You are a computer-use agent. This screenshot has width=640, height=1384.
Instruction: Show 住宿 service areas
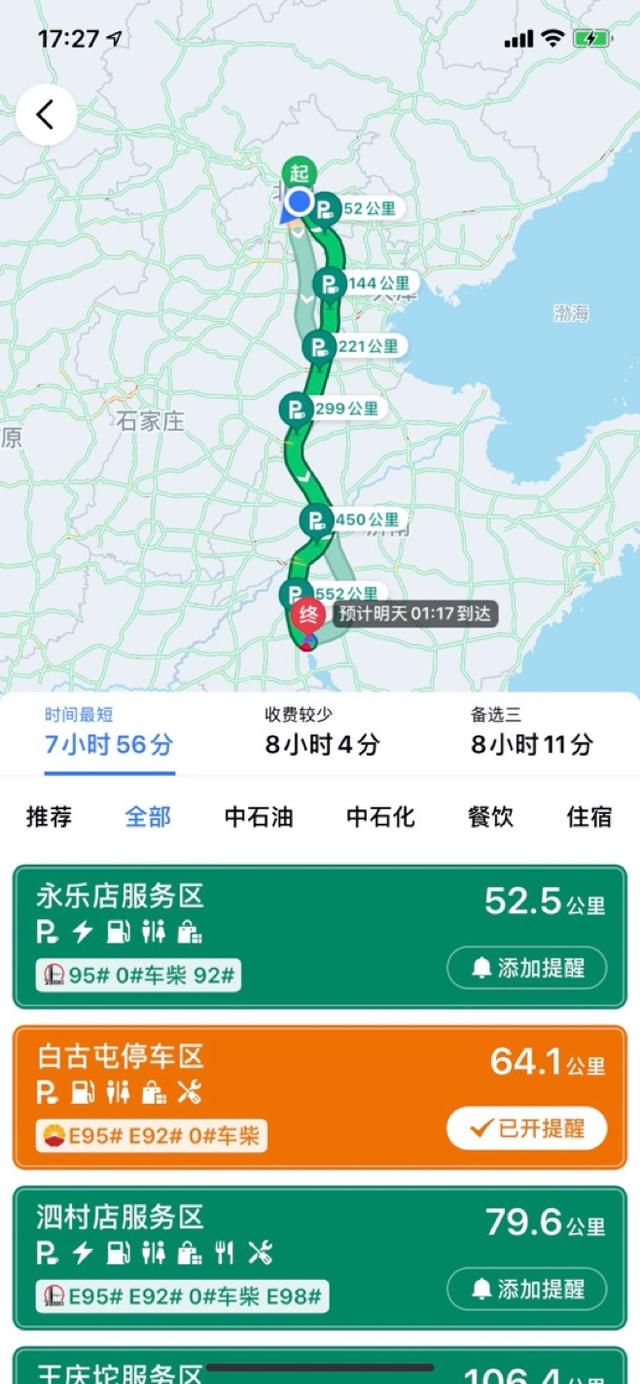(589, 816)
